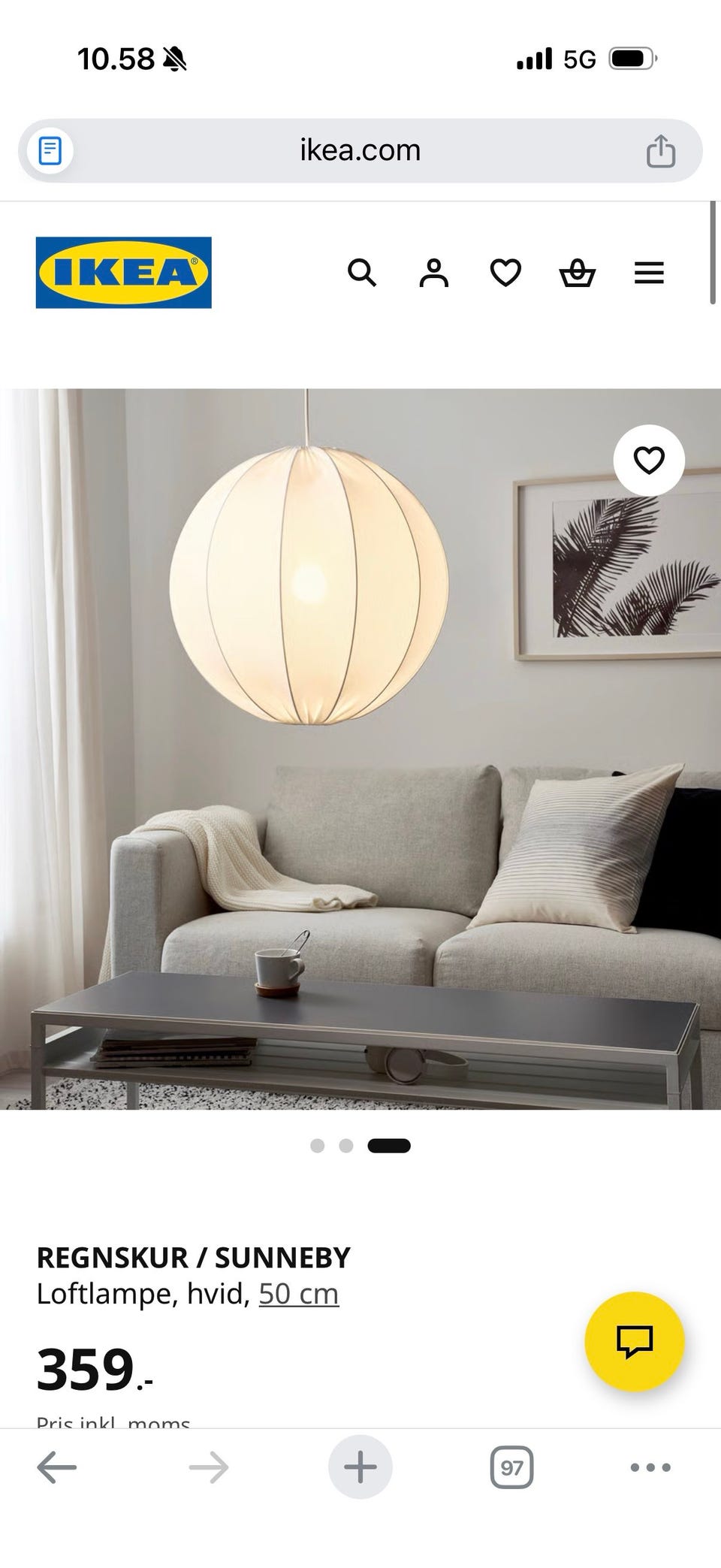721x1568 pixels.
Task: Open Safari tab overview showing 97 tabs
Action: click(510, 1466)
